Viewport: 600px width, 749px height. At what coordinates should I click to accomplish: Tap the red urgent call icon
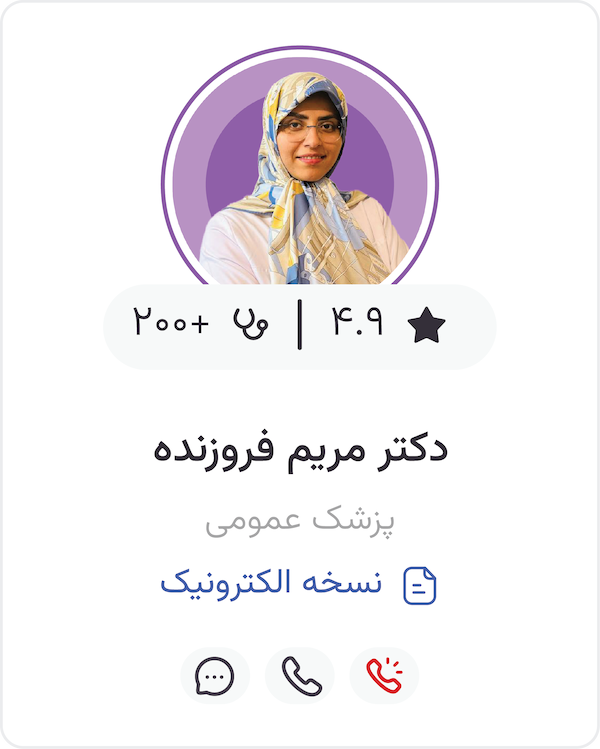coord(384,676)
